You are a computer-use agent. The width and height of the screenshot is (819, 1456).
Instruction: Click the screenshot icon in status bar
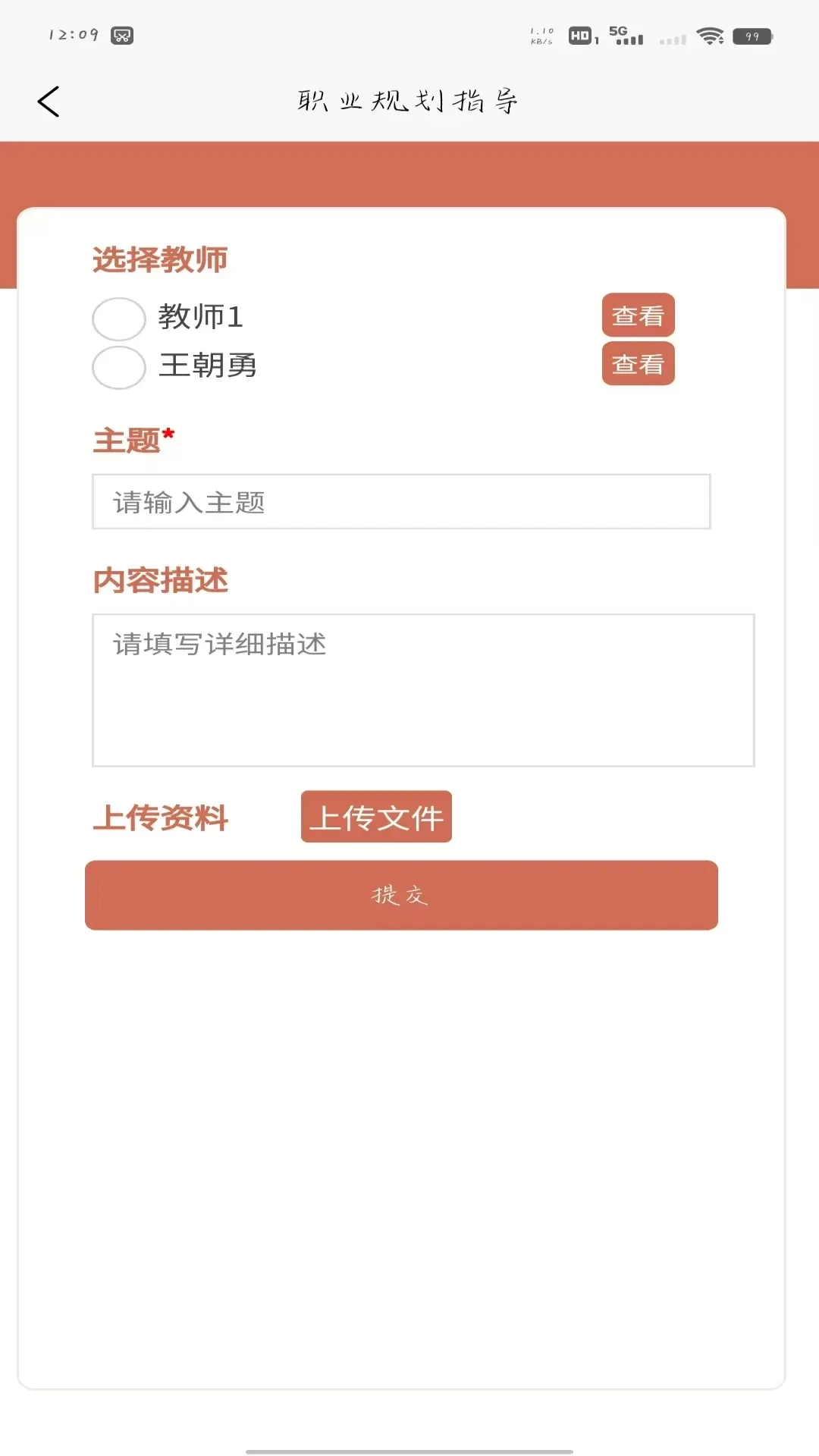click(121, 34)
